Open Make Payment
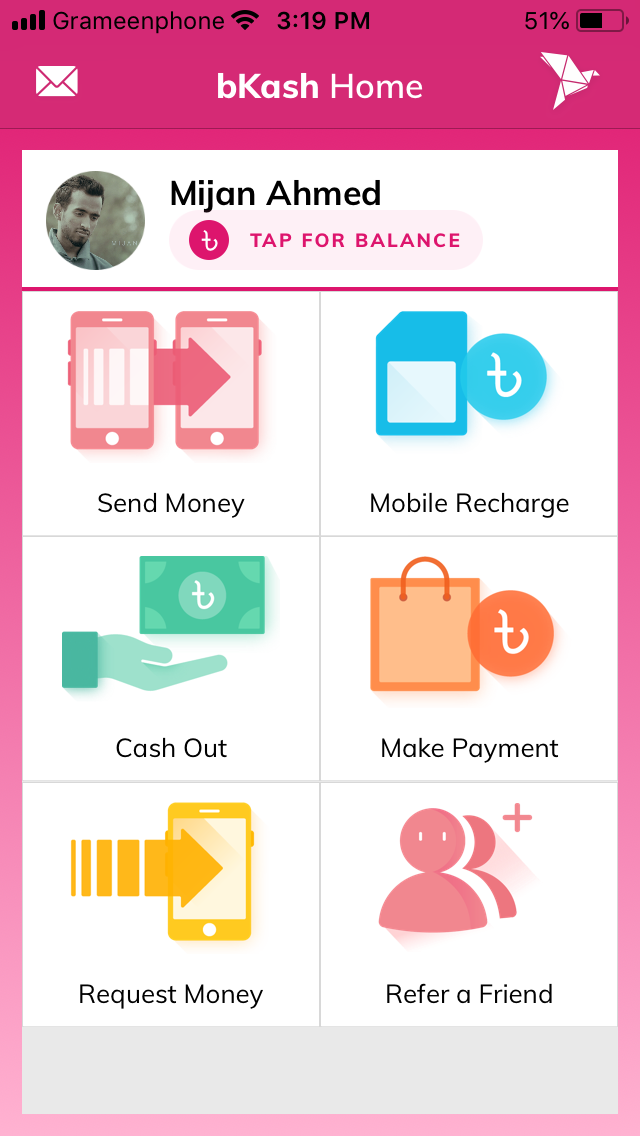640x1136 pixels. pyautogui.click(x=469, y=660)
